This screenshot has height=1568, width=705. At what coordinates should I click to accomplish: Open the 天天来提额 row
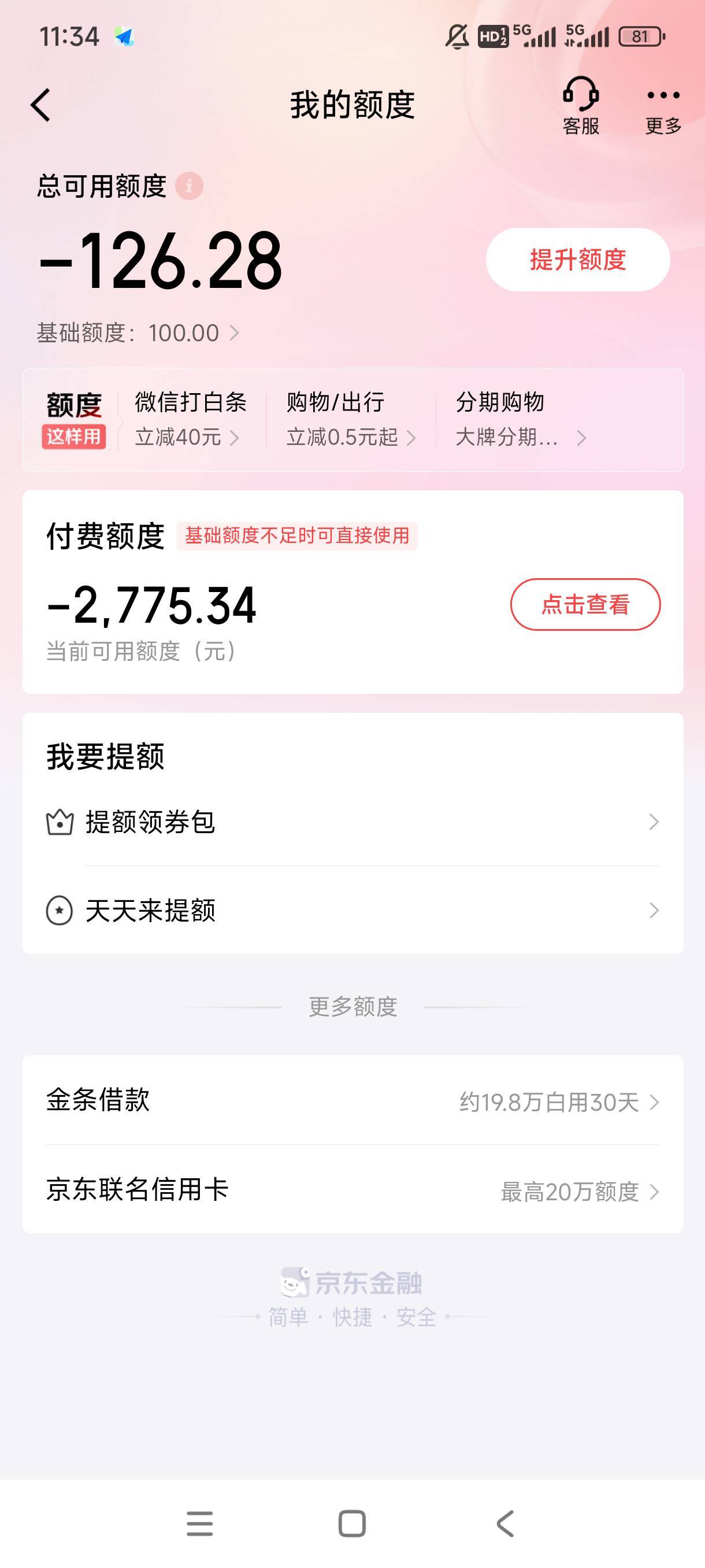coord(354,911)
